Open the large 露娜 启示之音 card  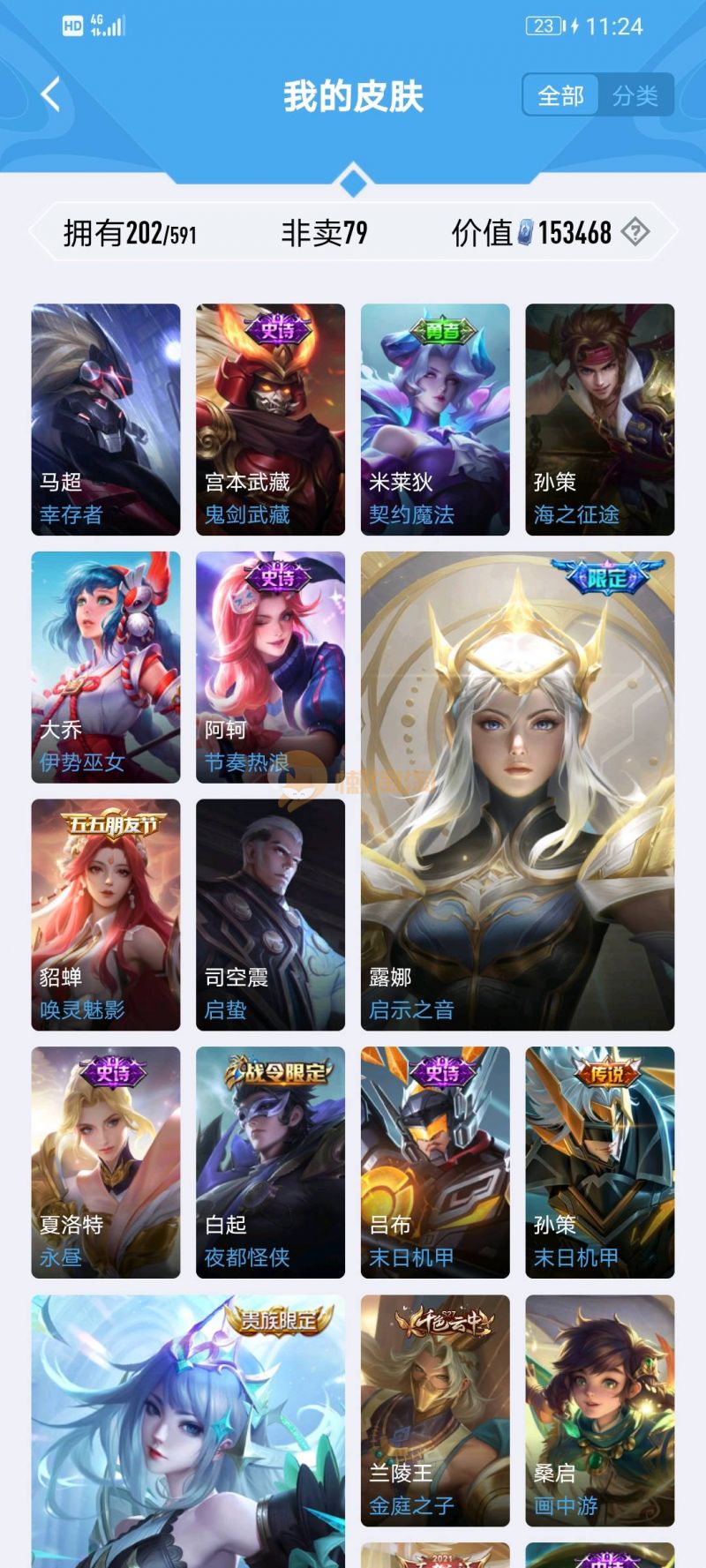pyautogui.click(x=517, y=791)
